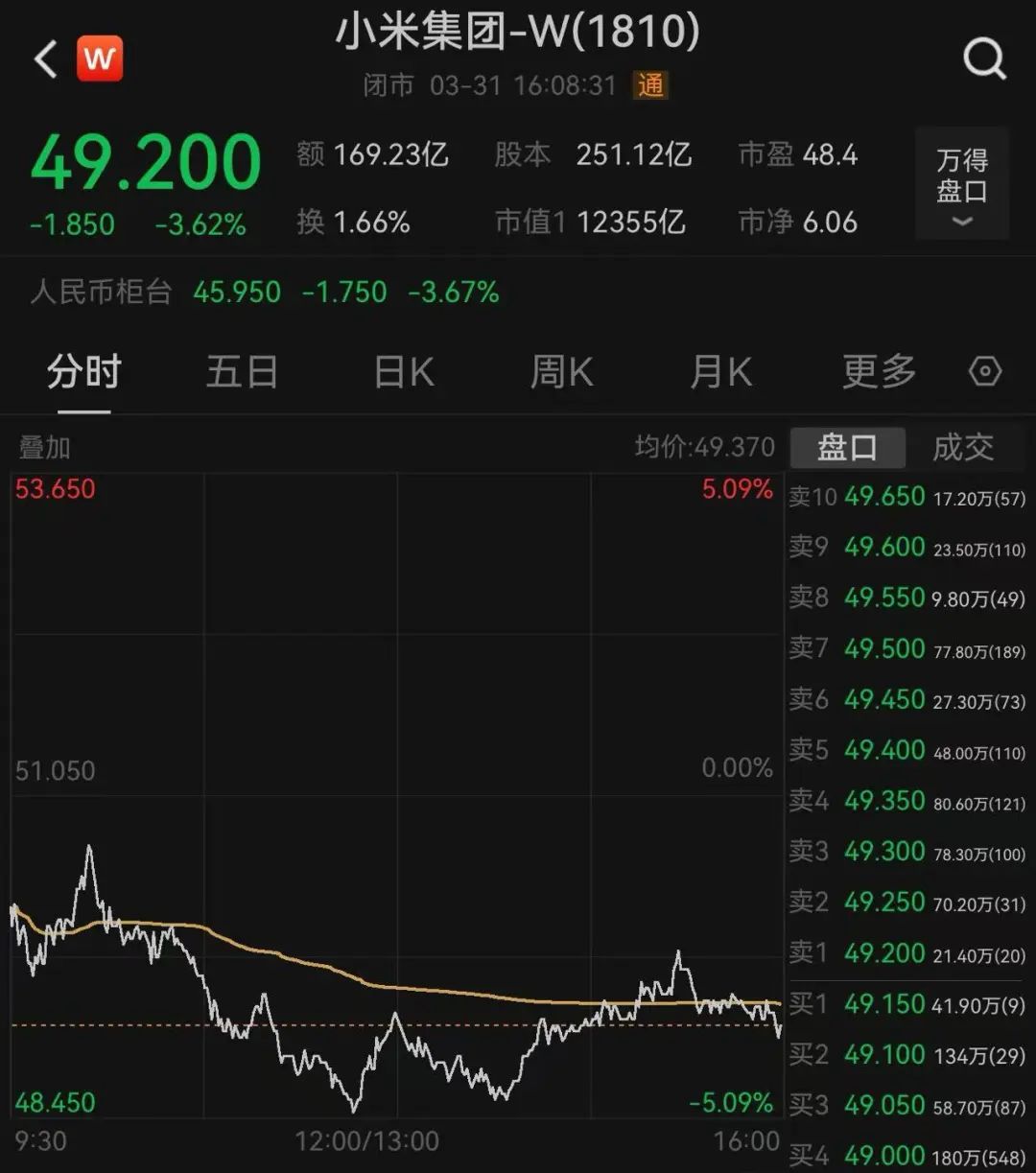
Task: Tap 叠加 to overlay another stock
Action: pos(44,448)
